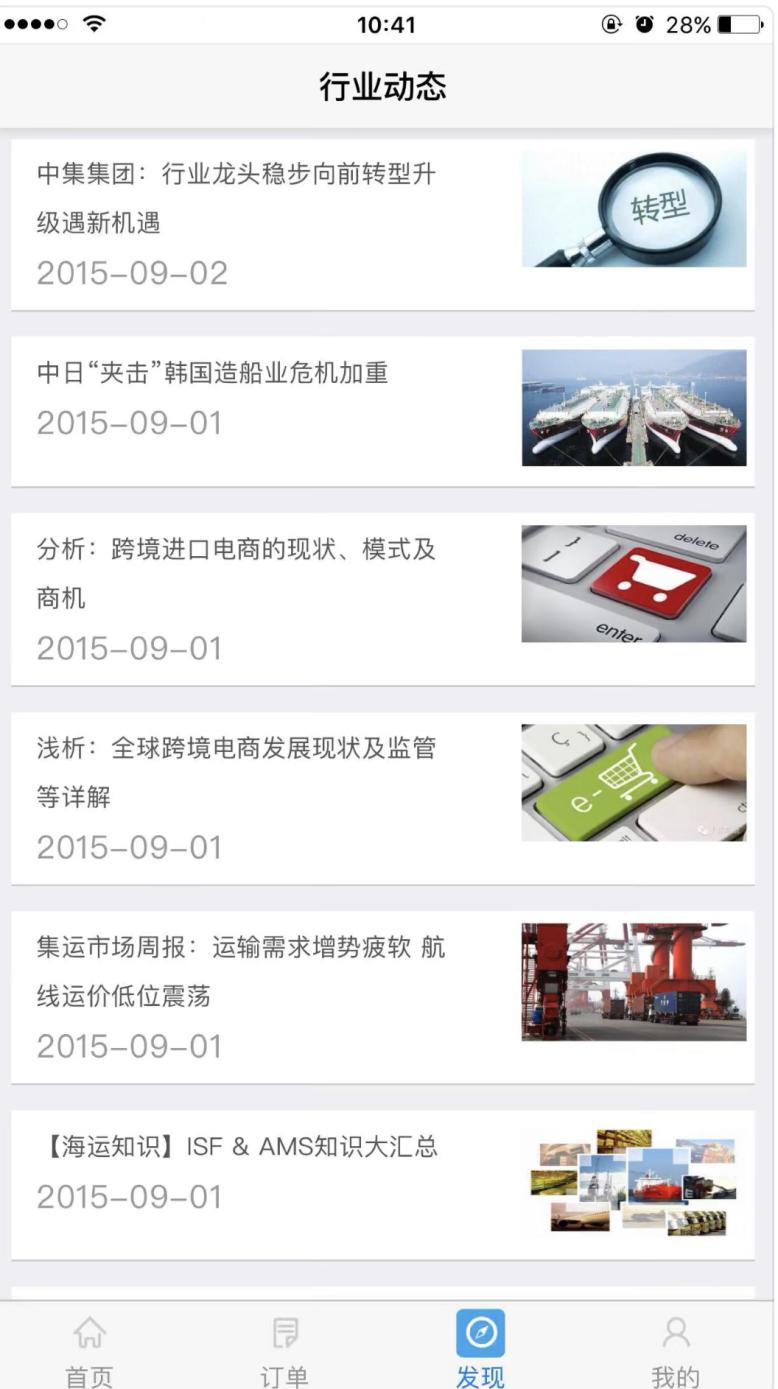Open the 我的 tab
The height and width of the screenshot is (1389, 778).
tap(676, 1351)
